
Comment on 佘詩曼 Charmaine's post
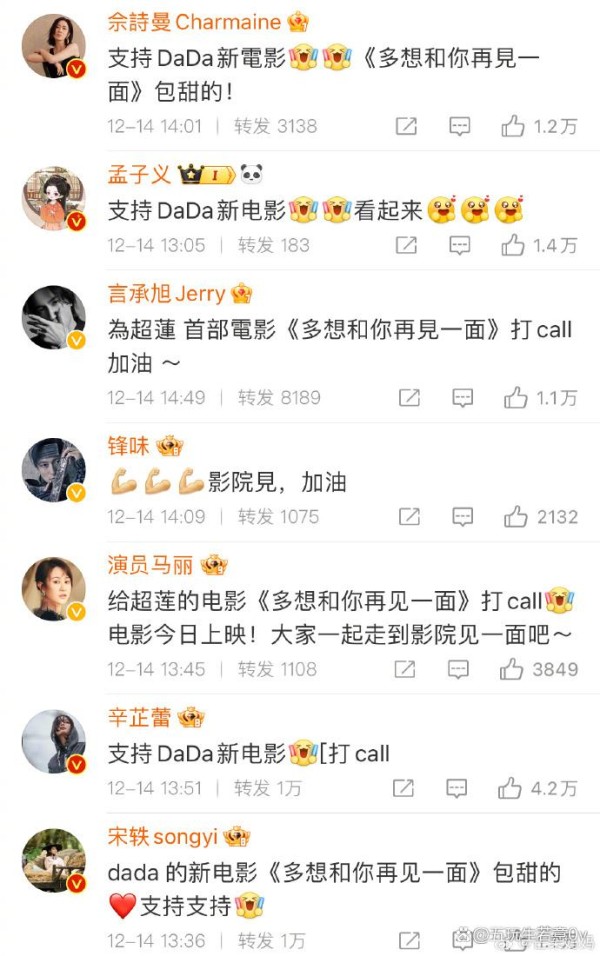coord(459,126)
